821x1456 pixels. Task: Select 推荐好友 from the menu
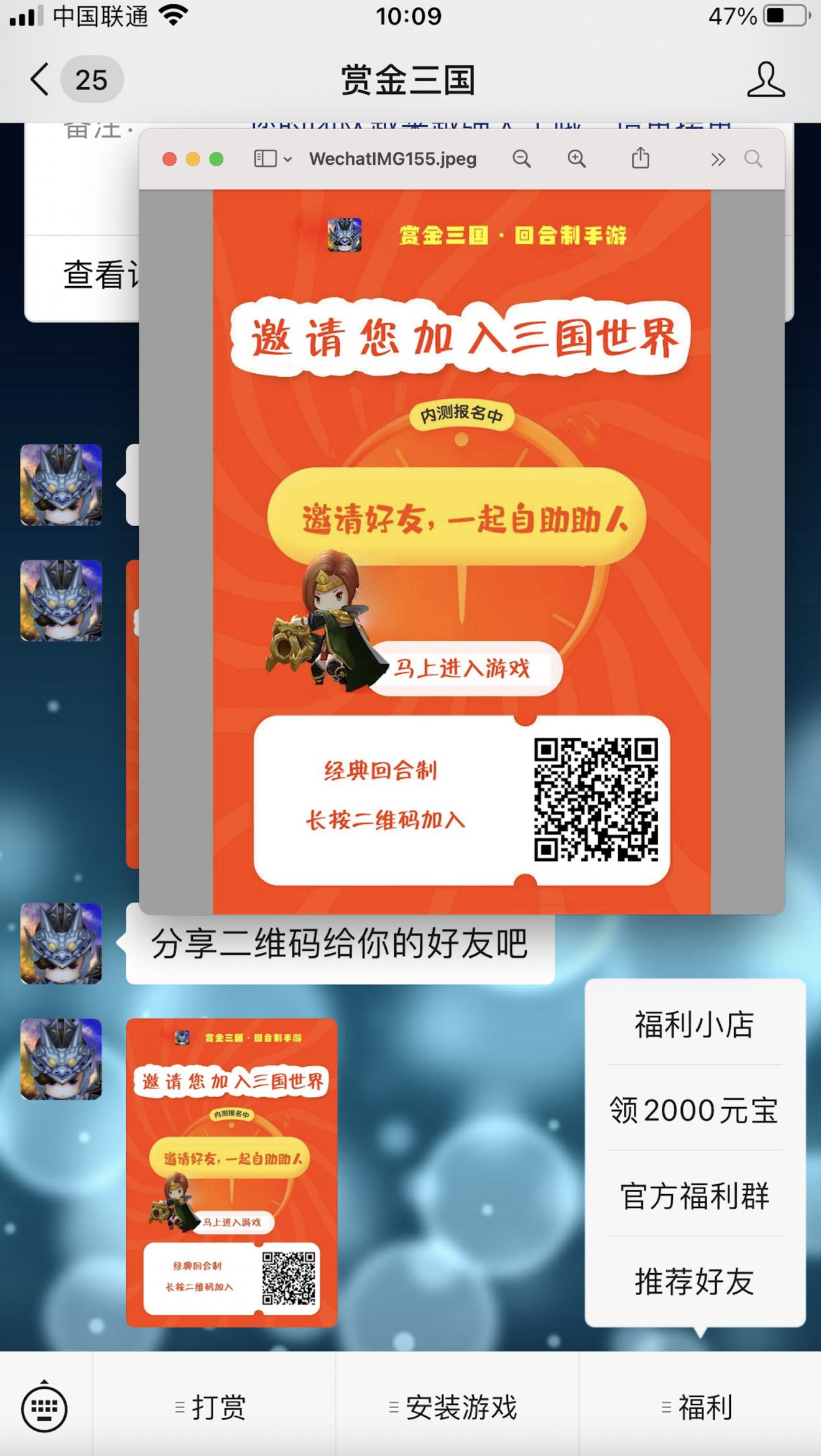tap(695, 1281)
